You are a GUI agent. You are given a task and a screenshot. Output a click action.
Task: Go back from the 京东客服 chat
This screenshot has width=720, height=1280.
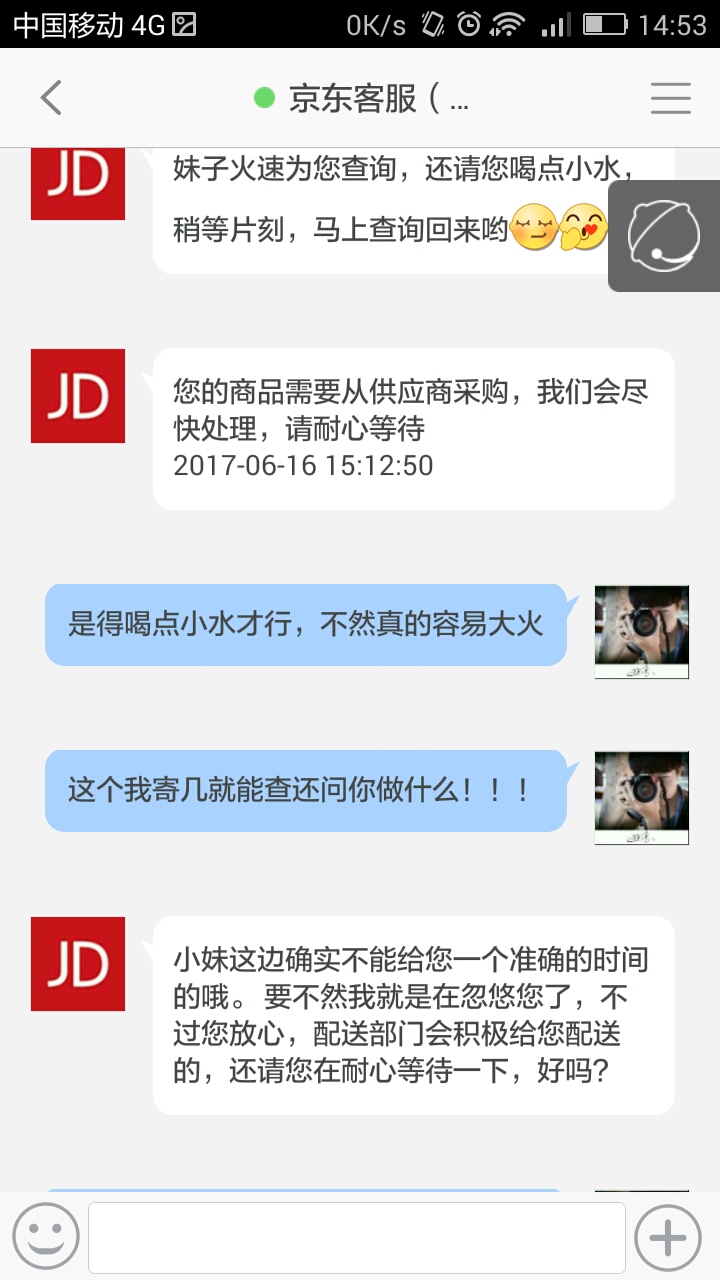51,98
